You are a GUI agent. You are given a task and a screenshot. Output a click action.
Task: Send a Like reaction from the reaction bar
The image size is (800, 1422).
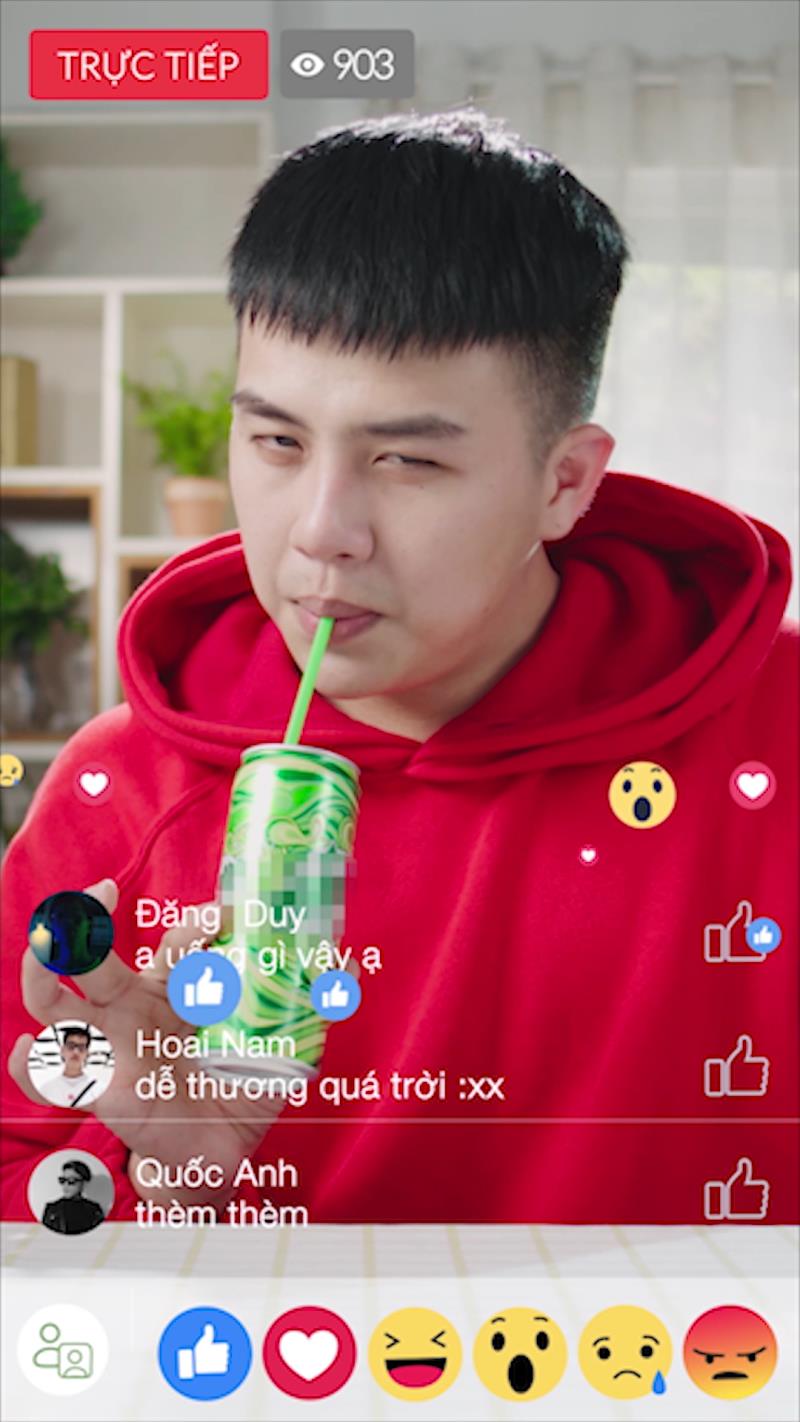[205, 1354]
